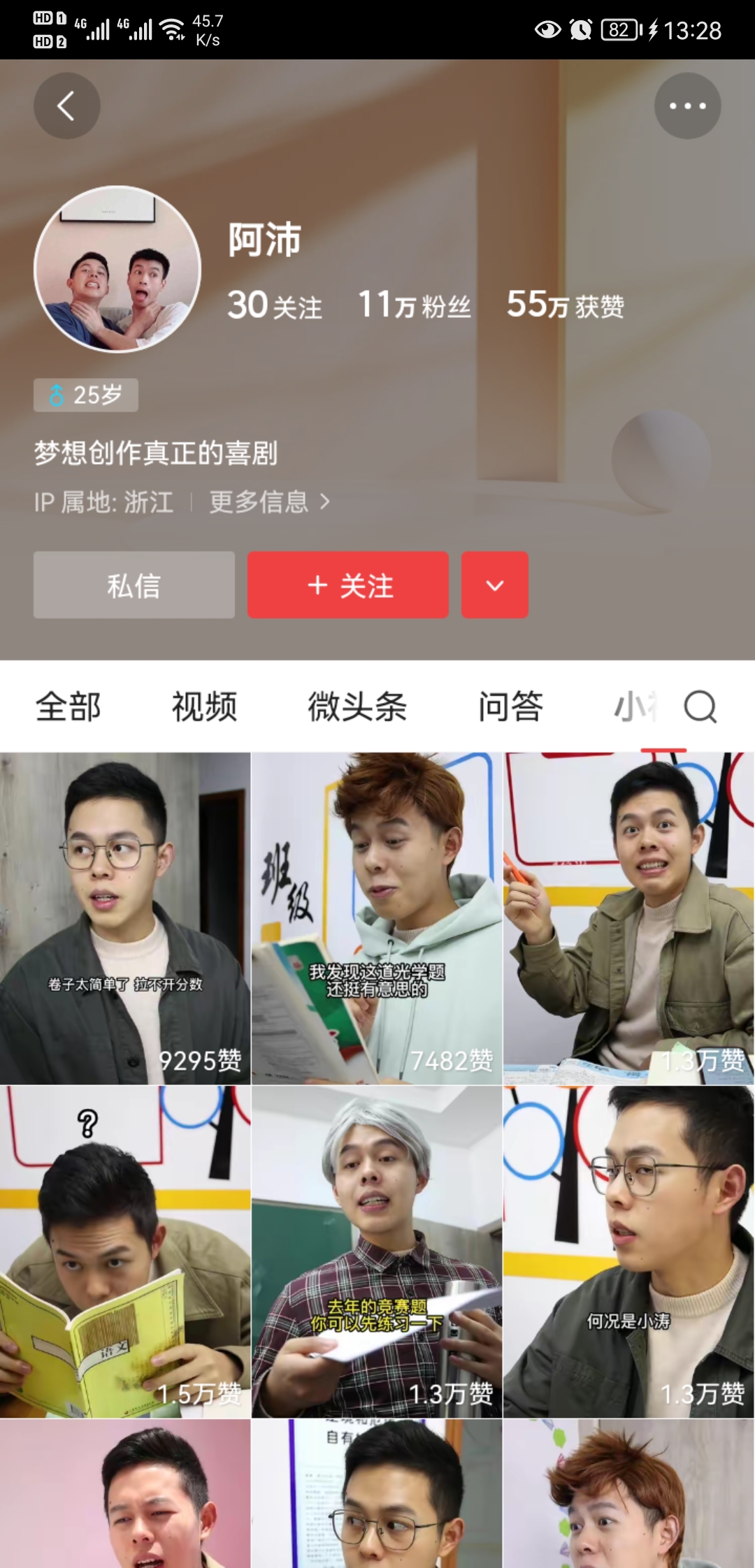
Task: Switch to the 全部 tab
Action: click(69, 706)
